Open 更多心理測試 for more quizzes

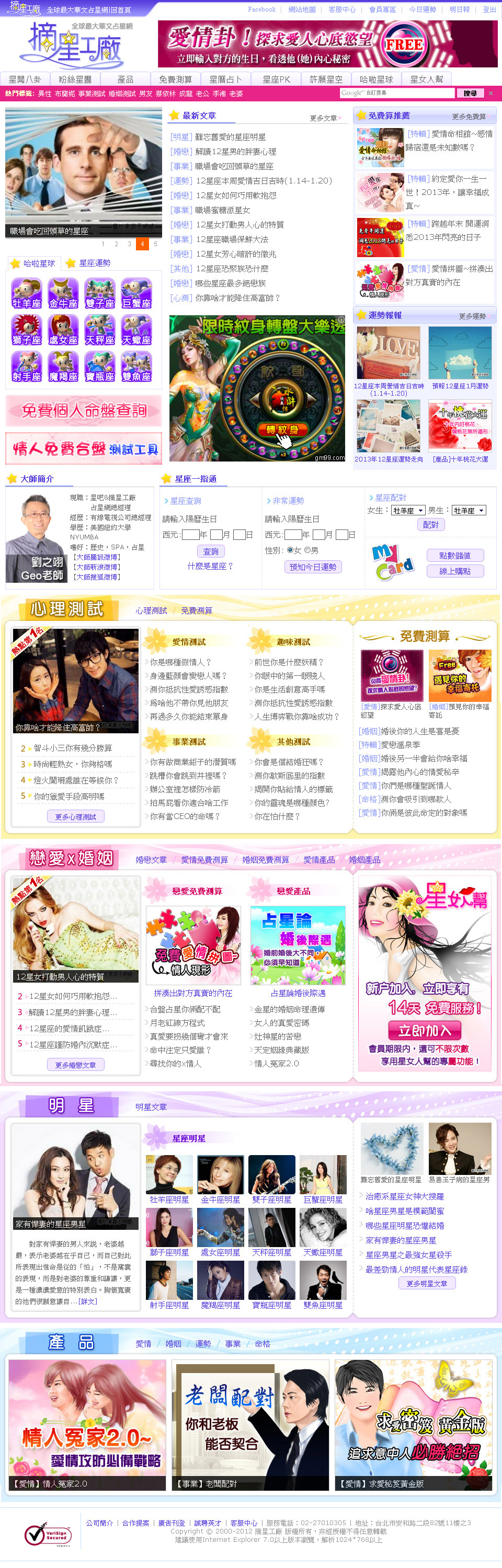pos(75,816)
